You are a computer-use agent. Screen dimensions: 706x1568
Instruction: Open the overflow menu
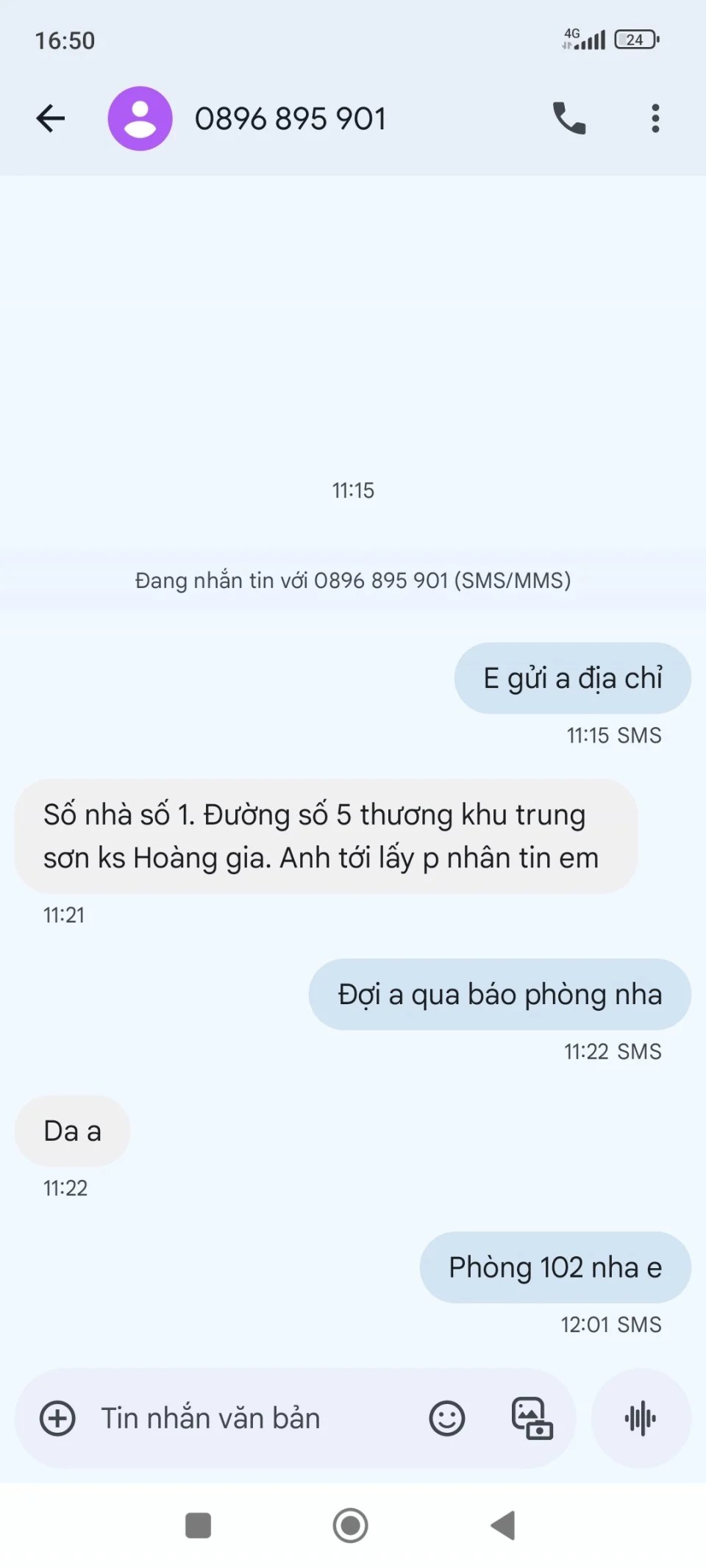point(655,118)
